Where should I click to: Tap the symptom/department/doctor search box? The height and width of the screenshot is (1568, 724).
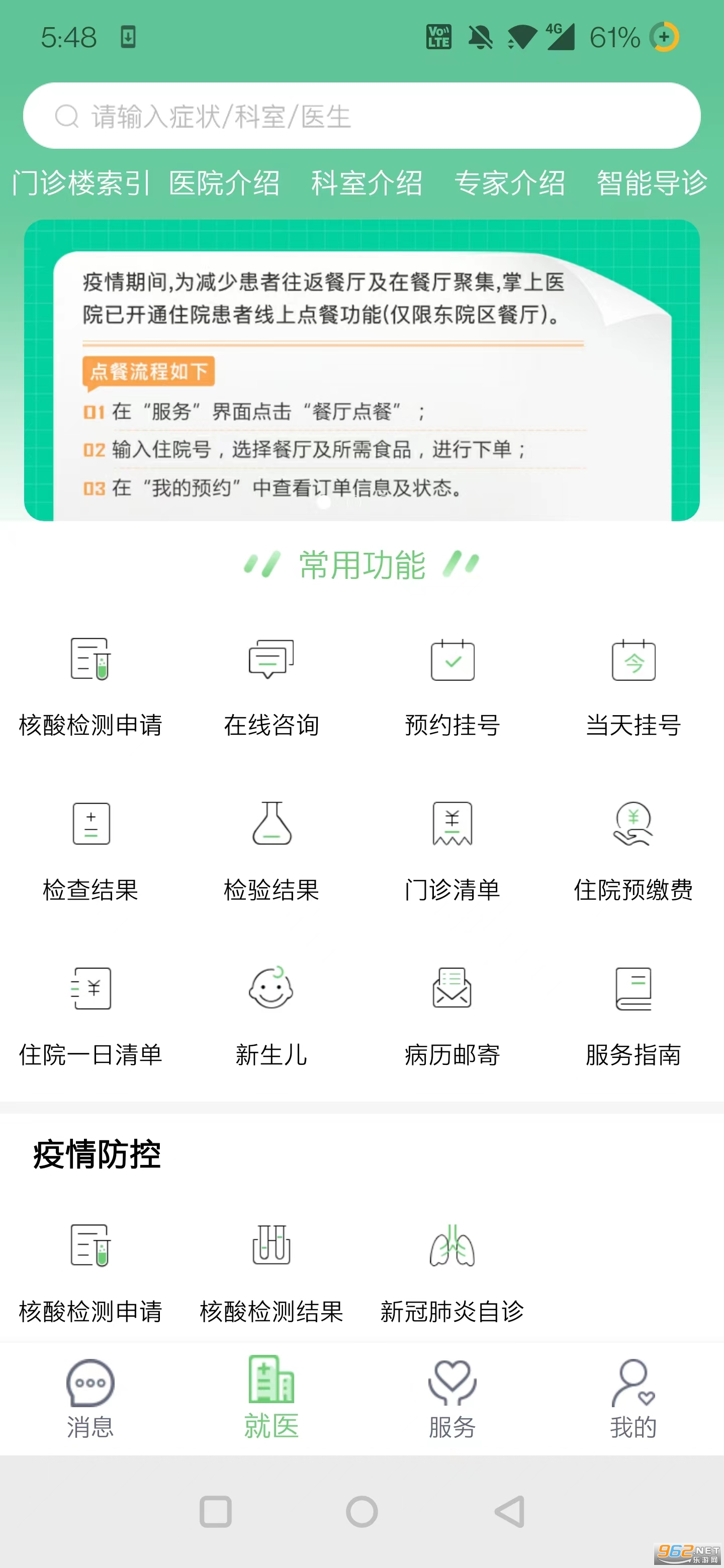[361, 116]
